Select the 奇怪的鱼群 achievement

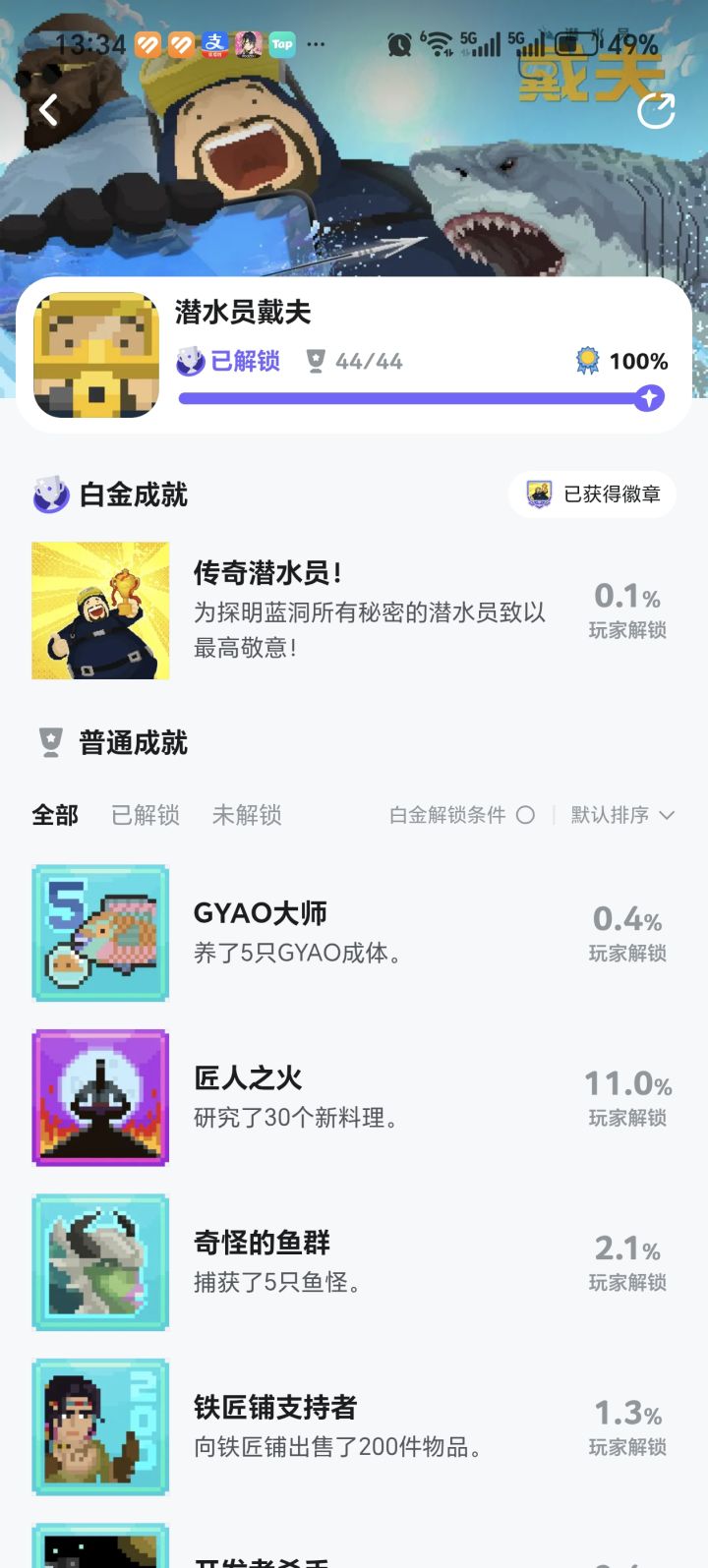click(x=354, y=1262)
